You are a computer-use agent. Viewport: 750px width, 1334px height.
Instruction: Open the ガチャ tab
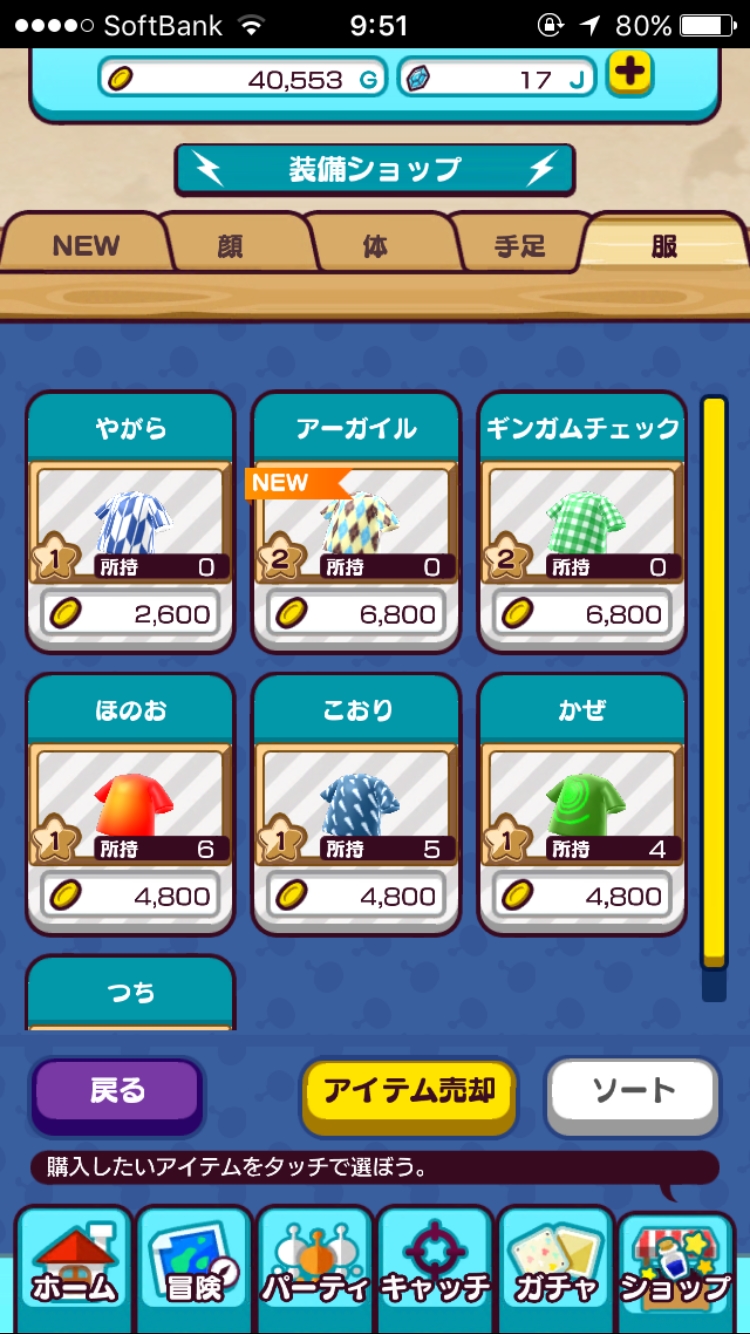555,1267
